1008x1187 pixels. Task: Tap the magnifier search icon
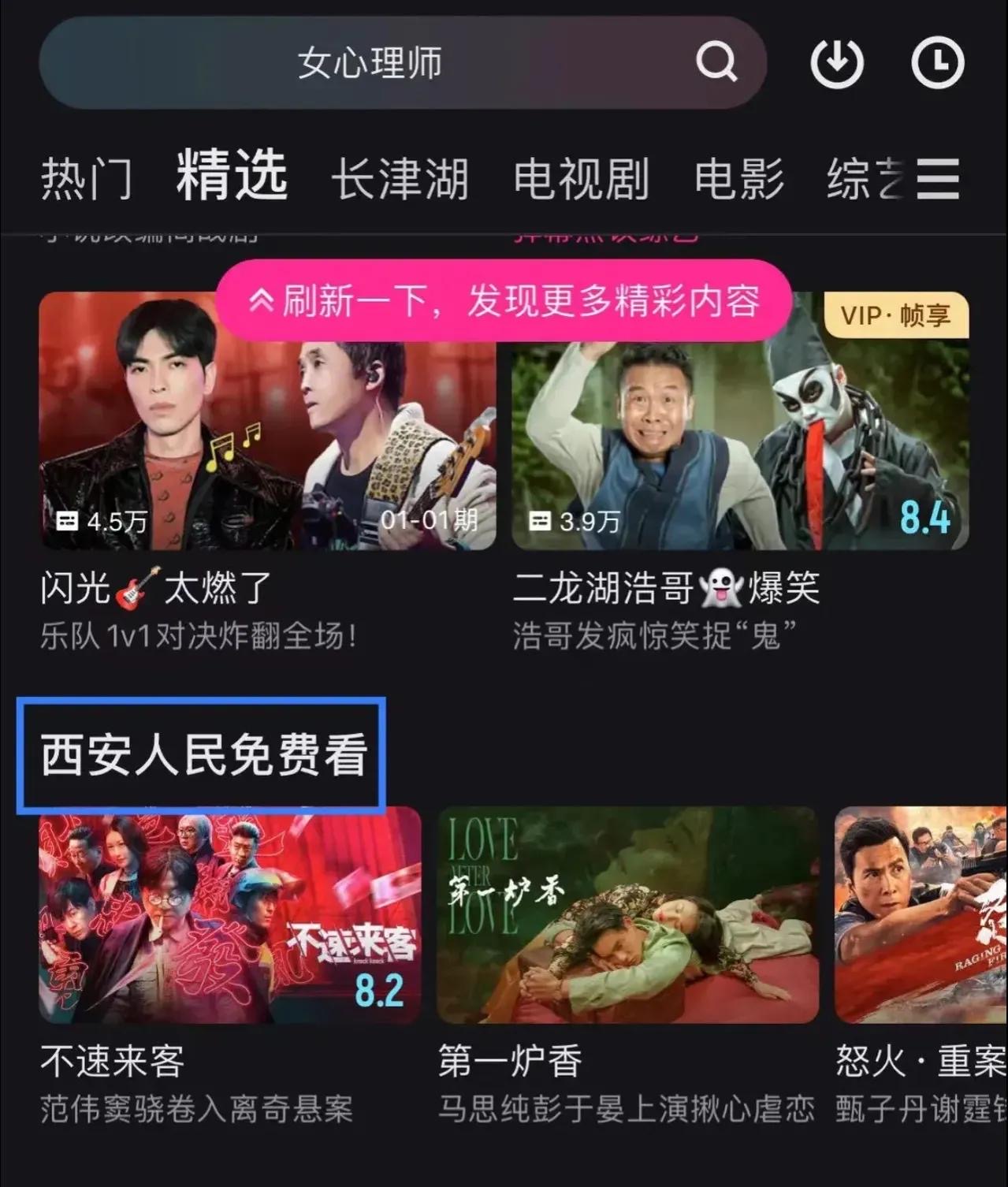point(716,61)
